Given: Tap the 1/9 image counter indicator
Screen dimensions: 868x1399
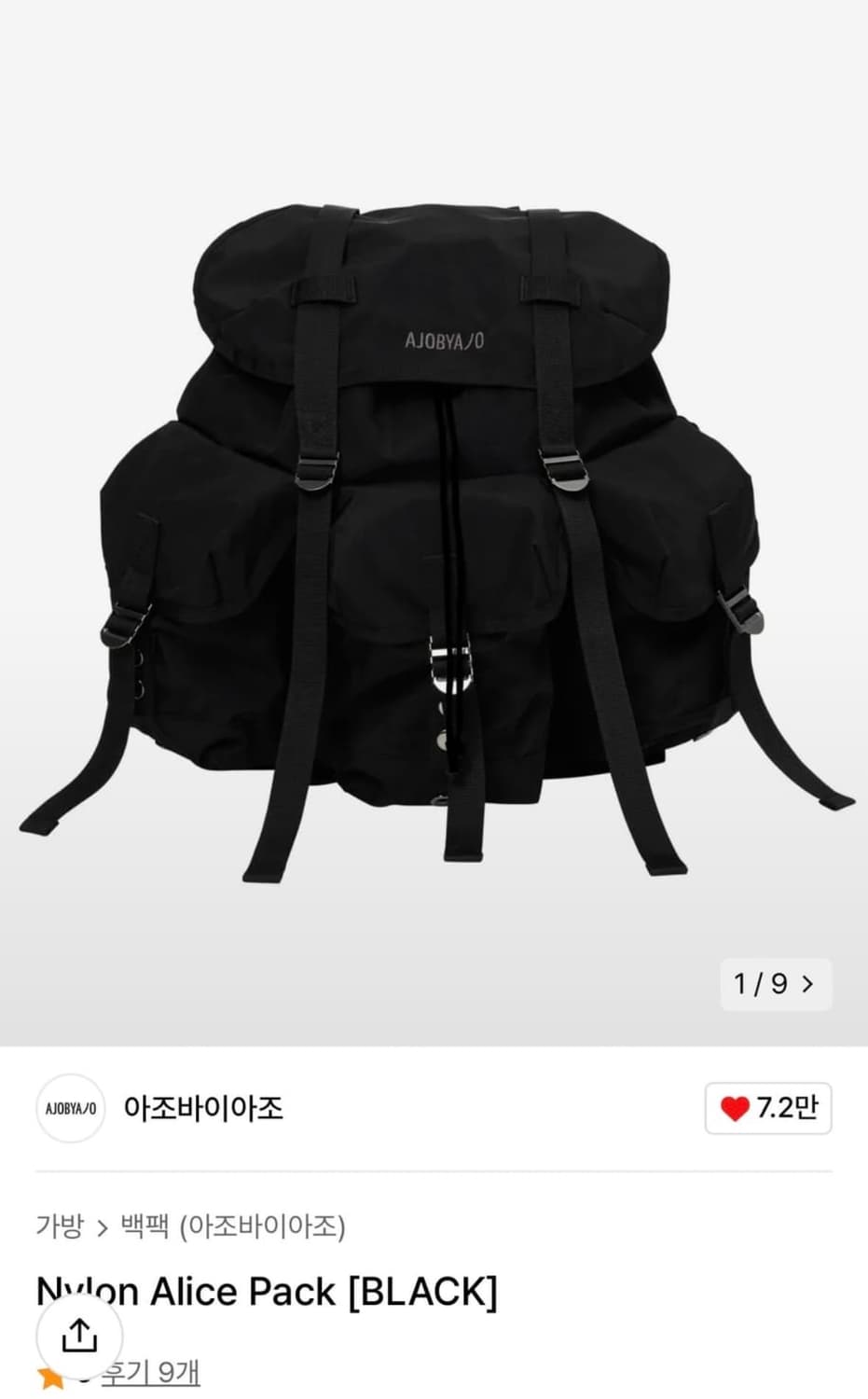Looking at the screenshot, I should (x=765, y=984).
